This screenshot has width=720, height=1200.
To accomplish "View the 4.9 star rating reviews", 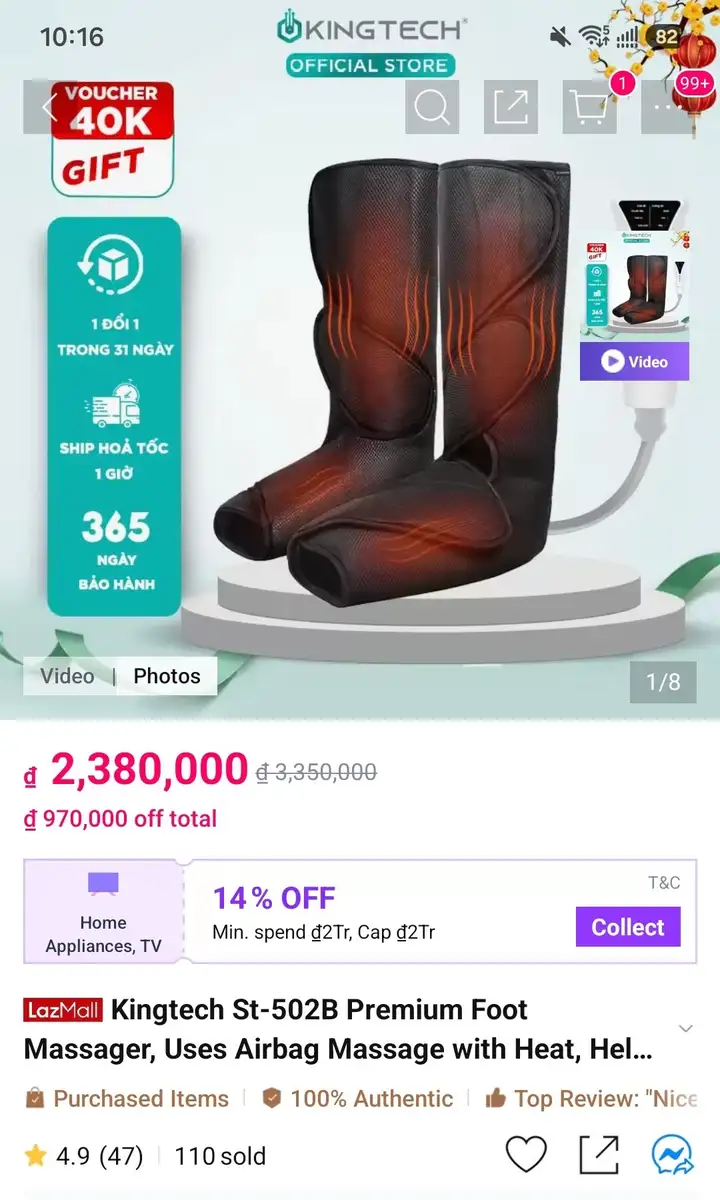I will [x=84, y=1156].
